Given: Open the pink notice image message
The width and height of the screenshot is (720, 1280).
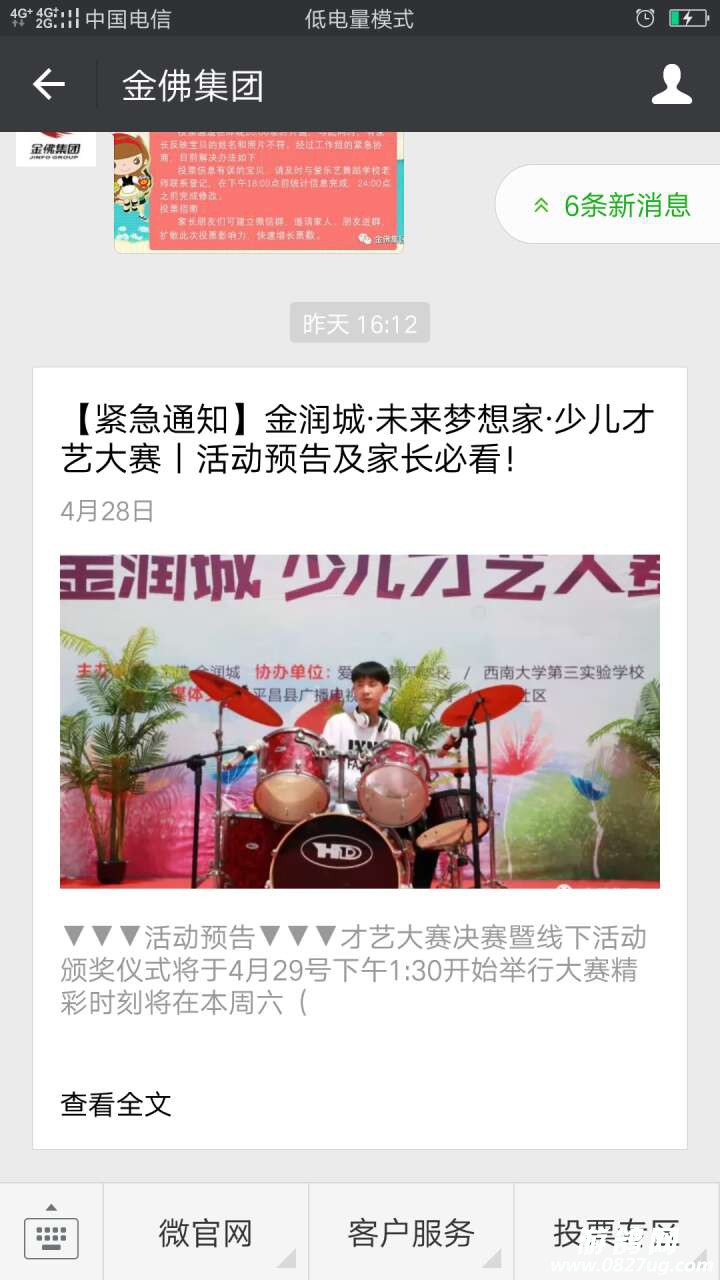Looking at the screenshot, I should tap(258, 192).
